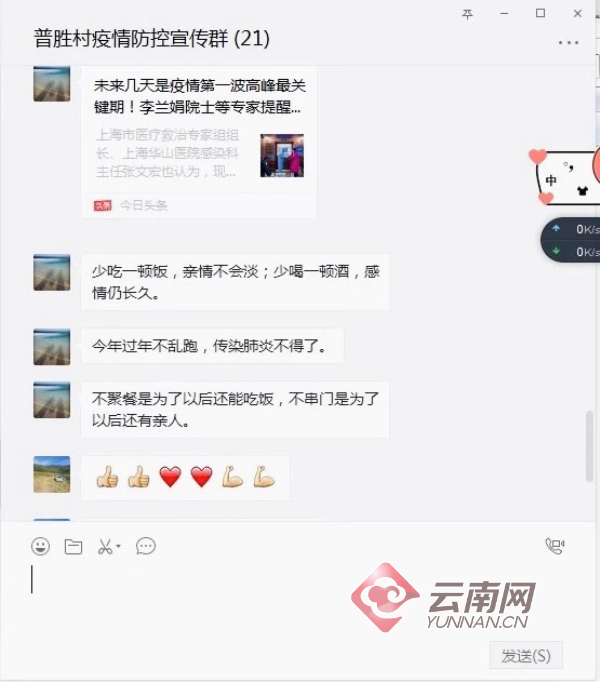Minimize the chat window
The image size is (600, 682).
click(x=504, y=13)
